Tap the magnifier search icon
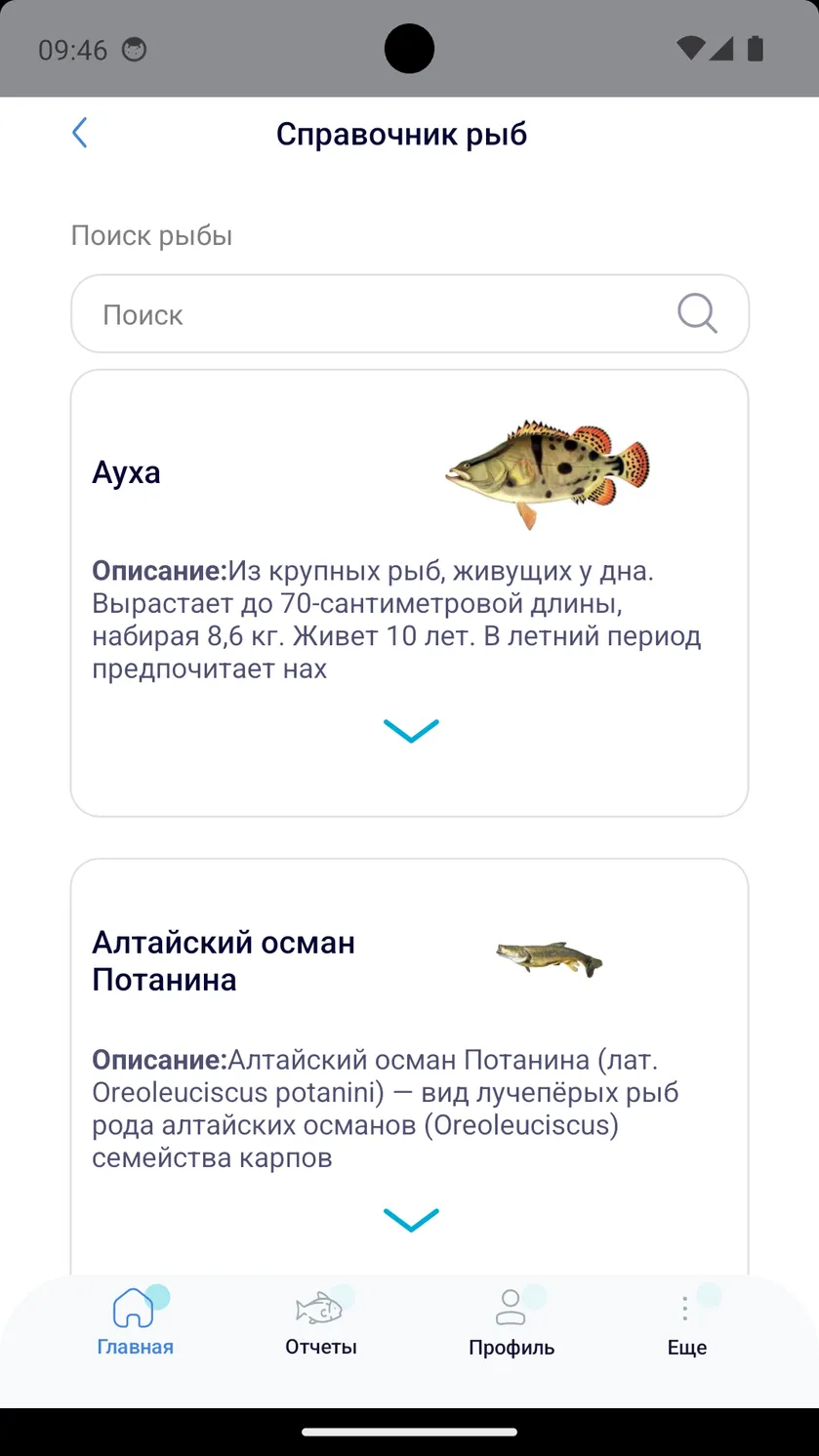The image size is (819, 1456). [697, 314]
